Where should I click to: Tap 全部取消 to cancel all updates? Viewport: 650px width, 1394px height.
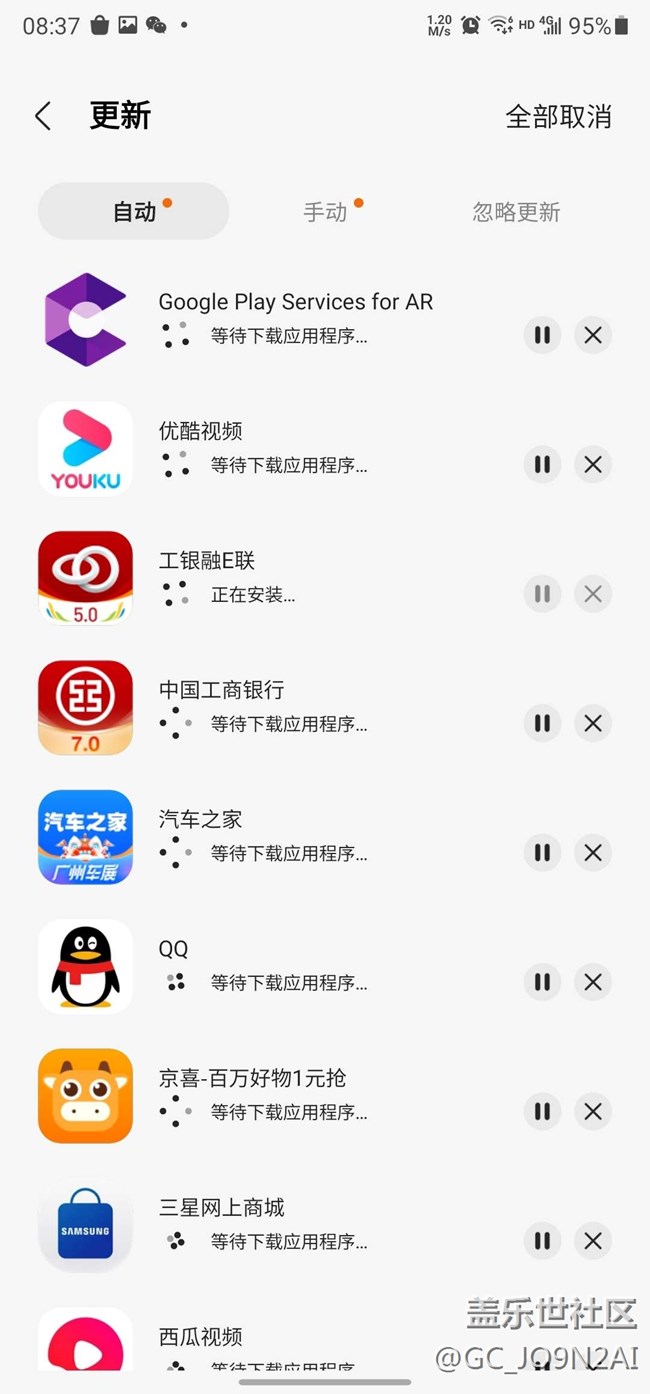coord(558,116)
